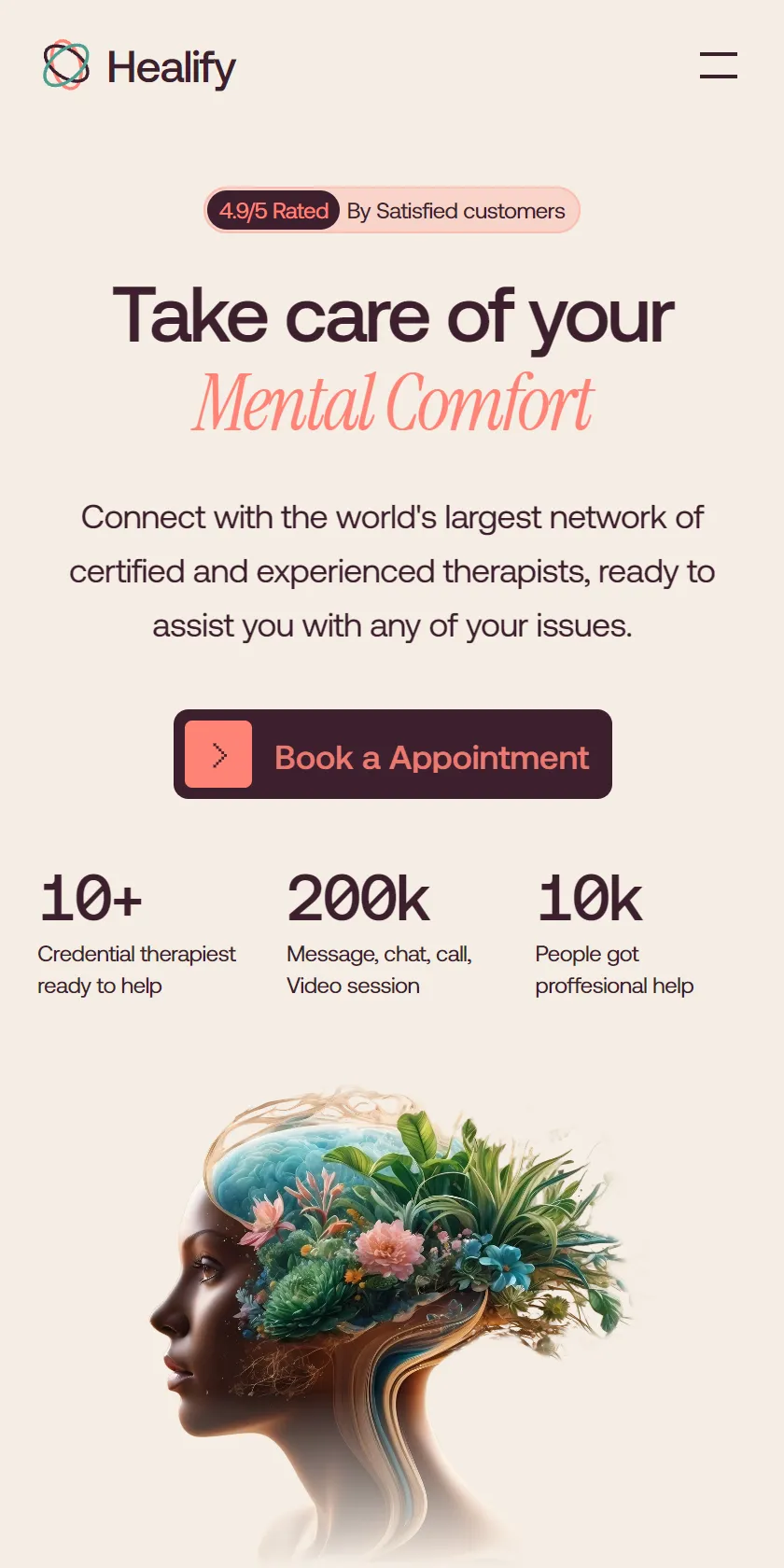The width and height of the screenshot is (784, 1568).
Task: Tap Book a Appointment button
Action: coord(393,754)
